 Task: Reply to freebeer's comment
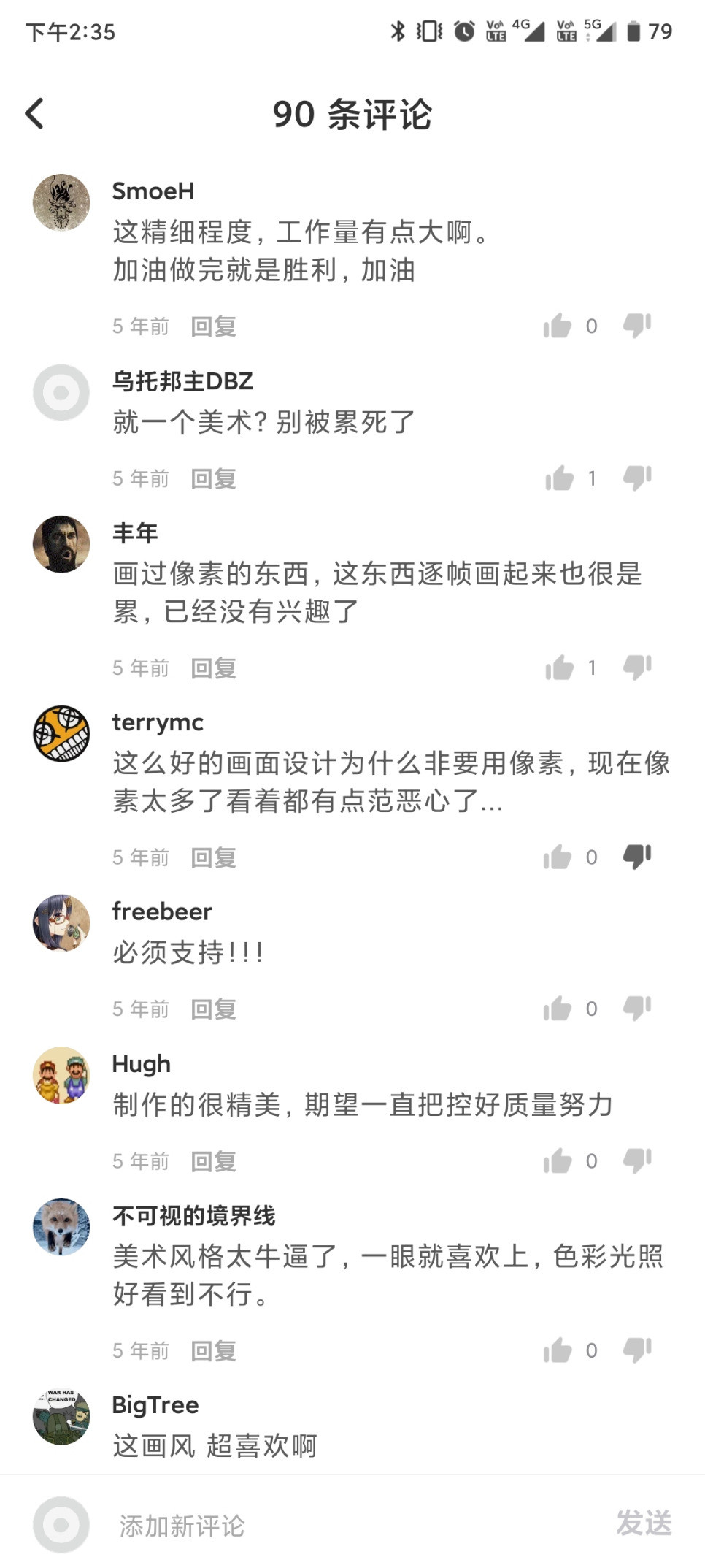point(213,1009)
